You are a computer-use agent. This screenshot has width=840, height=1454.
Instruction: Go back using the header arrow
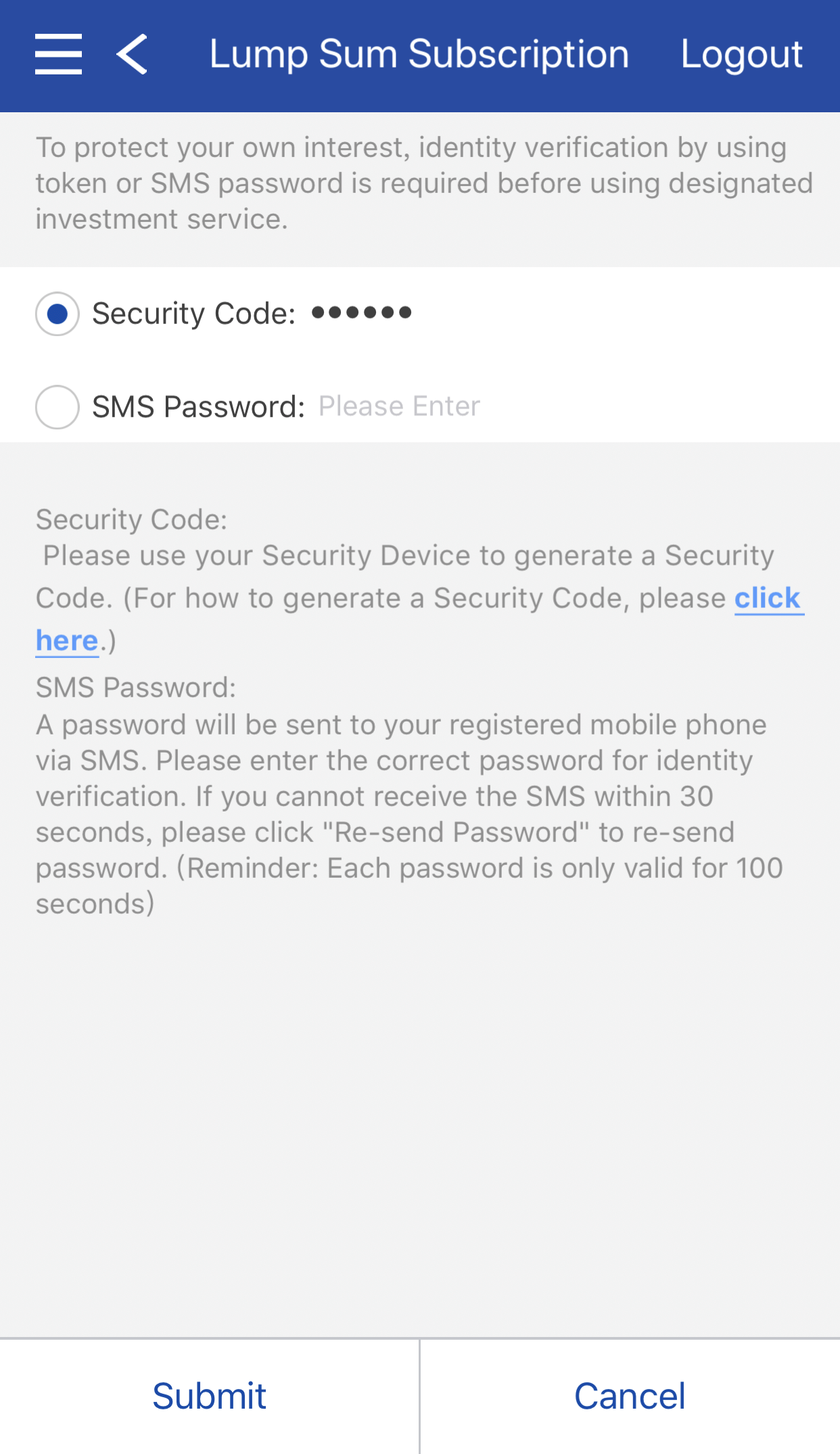pos(133,54)
